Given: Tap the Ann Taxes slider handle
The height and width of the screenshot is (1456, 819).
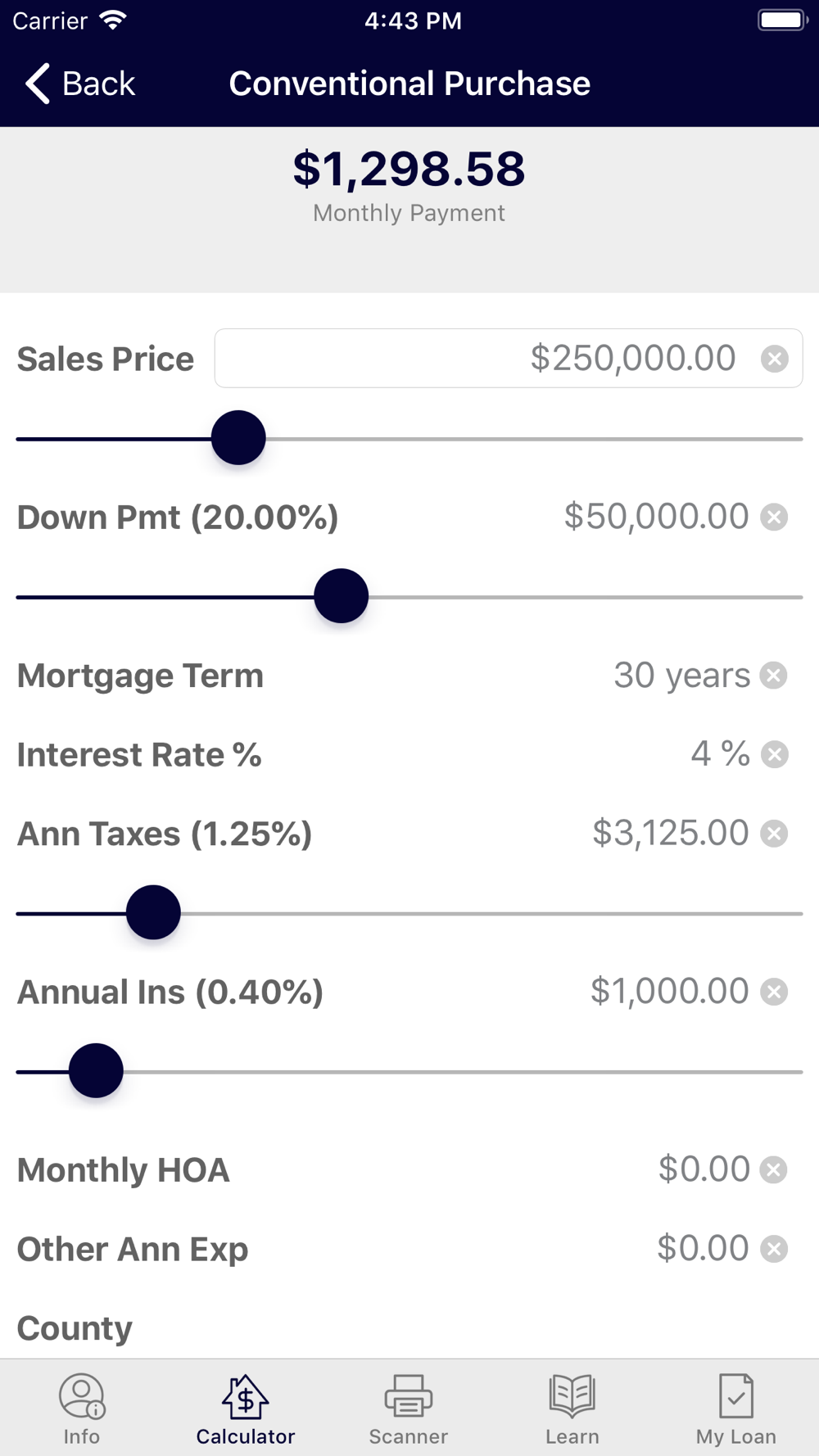Looking at the screenshot, I should (x=153, y=912).
